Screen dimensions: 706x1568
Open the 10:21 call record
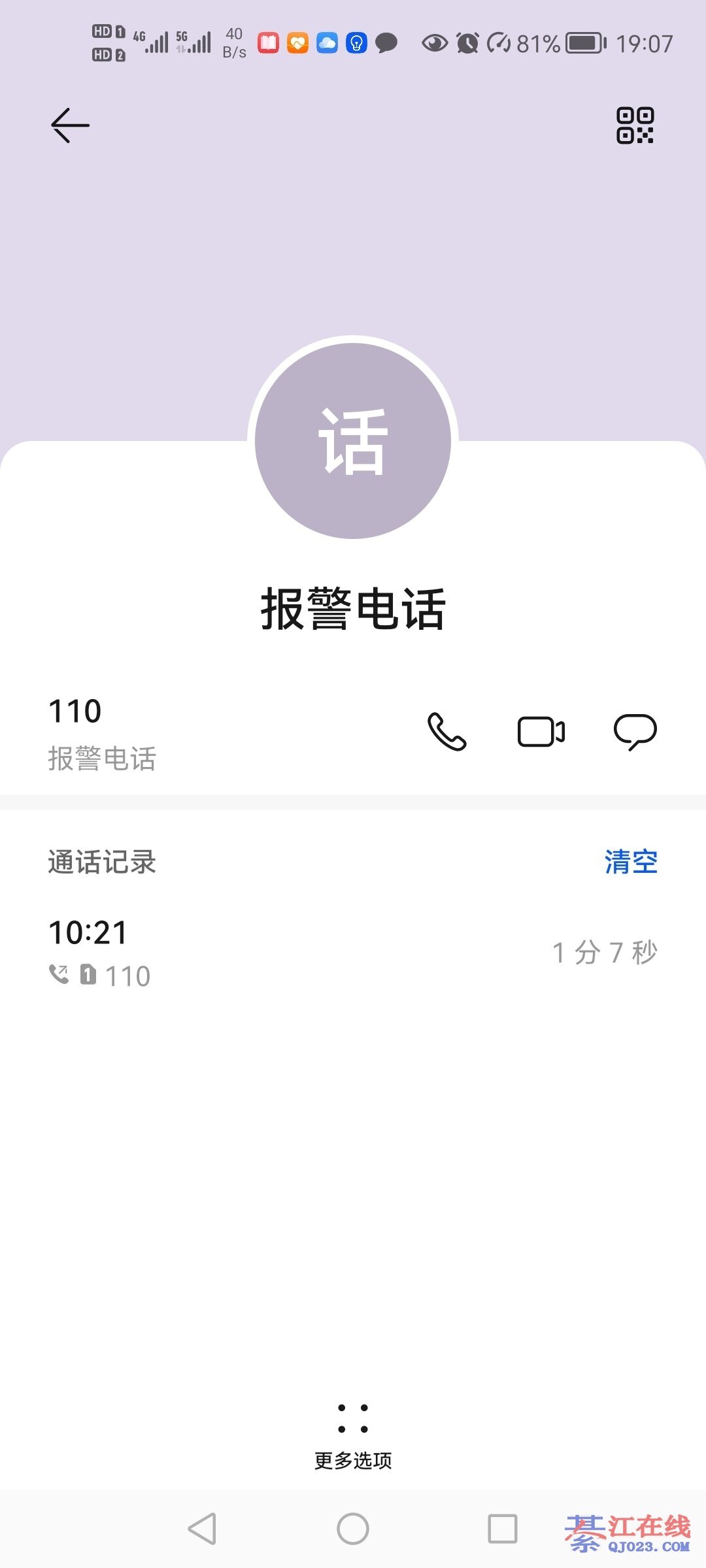click(x=353, y=953)
